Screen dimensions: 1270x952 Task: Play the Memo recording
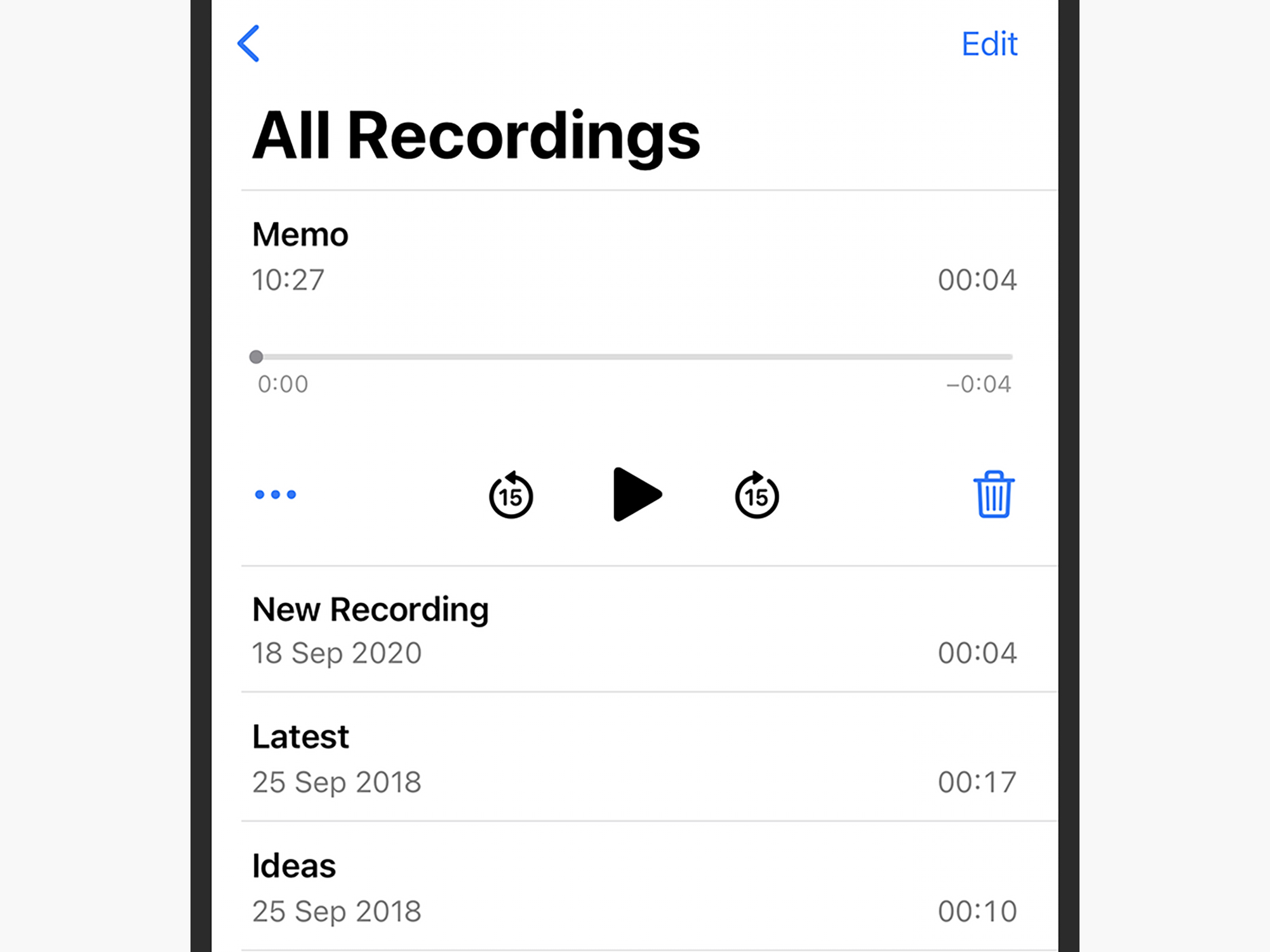coord(636,494)
